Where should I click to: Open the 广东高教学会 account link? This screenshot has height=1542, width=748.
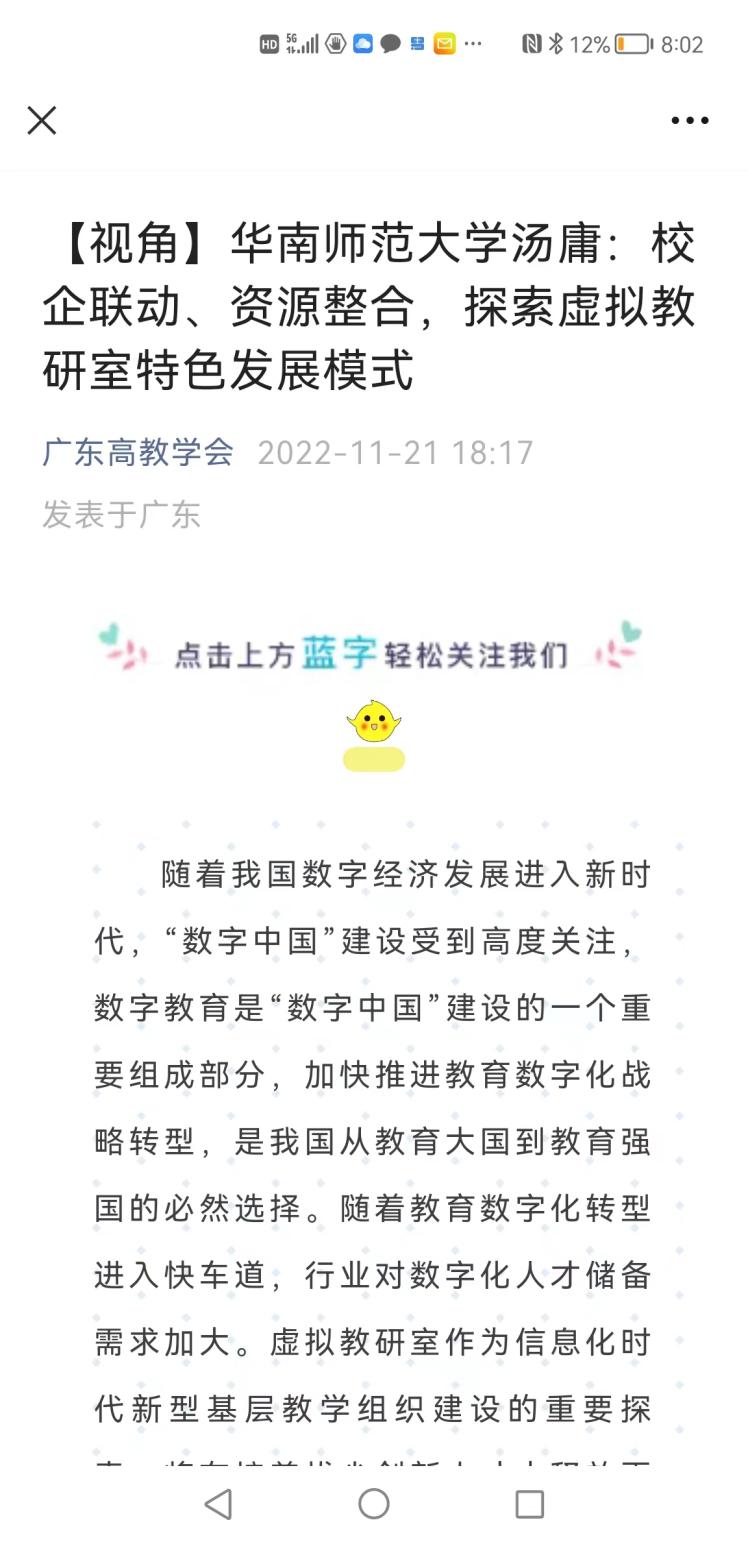coord(138,452)
